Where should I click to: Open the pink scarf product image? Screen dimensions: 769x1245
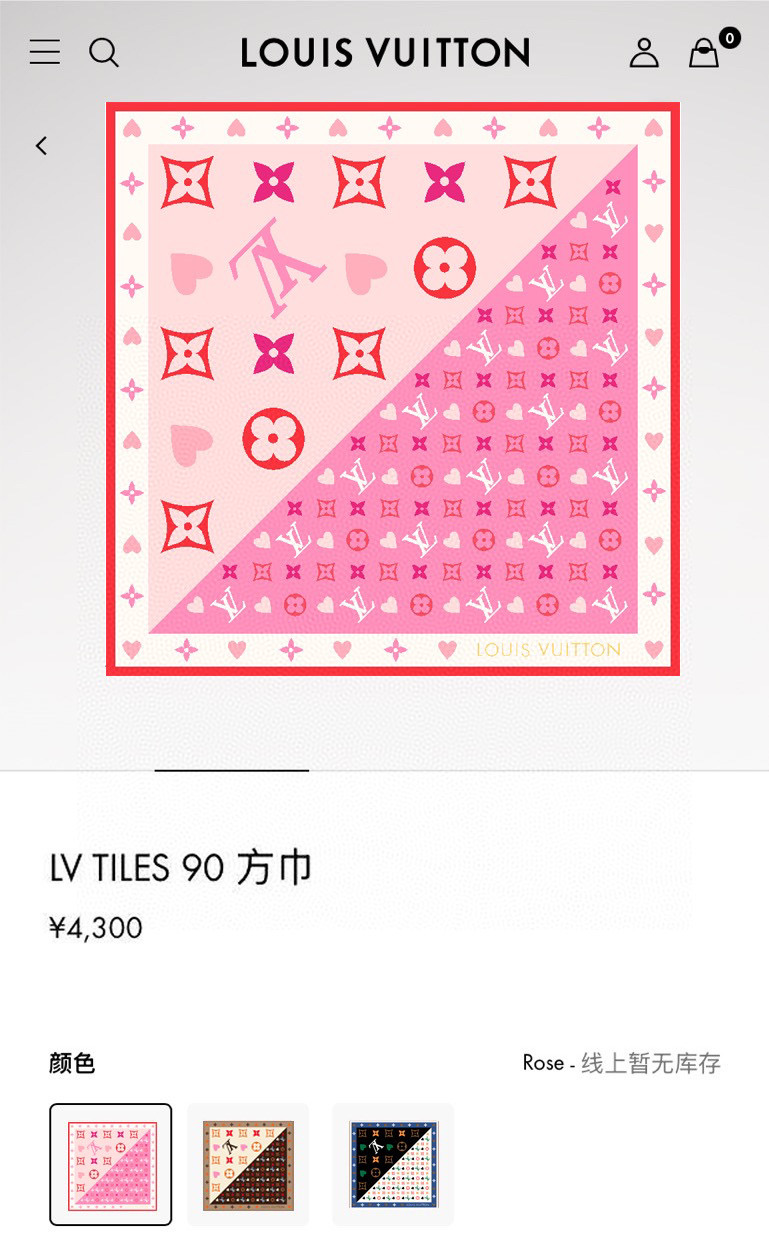click(393, 389)
